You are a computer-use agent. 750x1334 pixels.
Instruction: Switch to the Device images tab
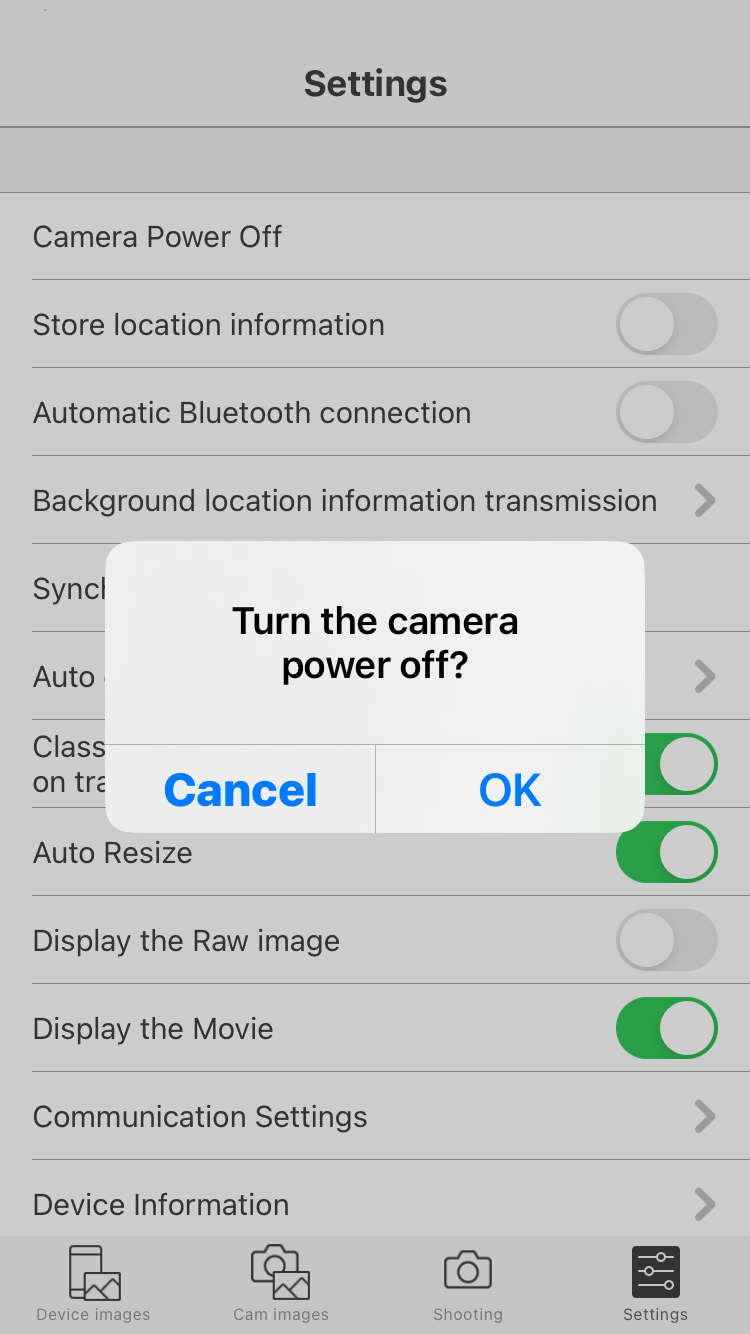(x=94, y=1284)
